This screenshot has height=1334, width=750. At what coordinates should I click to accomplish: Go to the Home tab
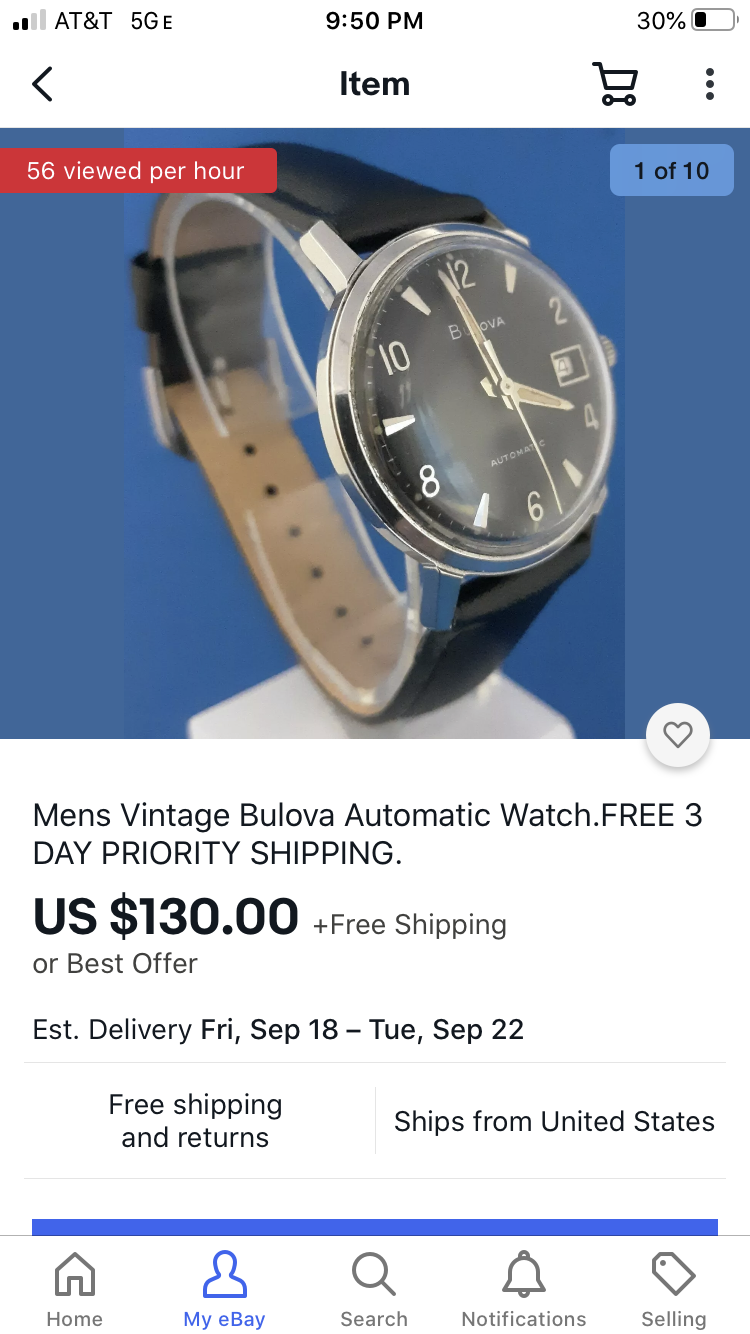click(75, 1288)
